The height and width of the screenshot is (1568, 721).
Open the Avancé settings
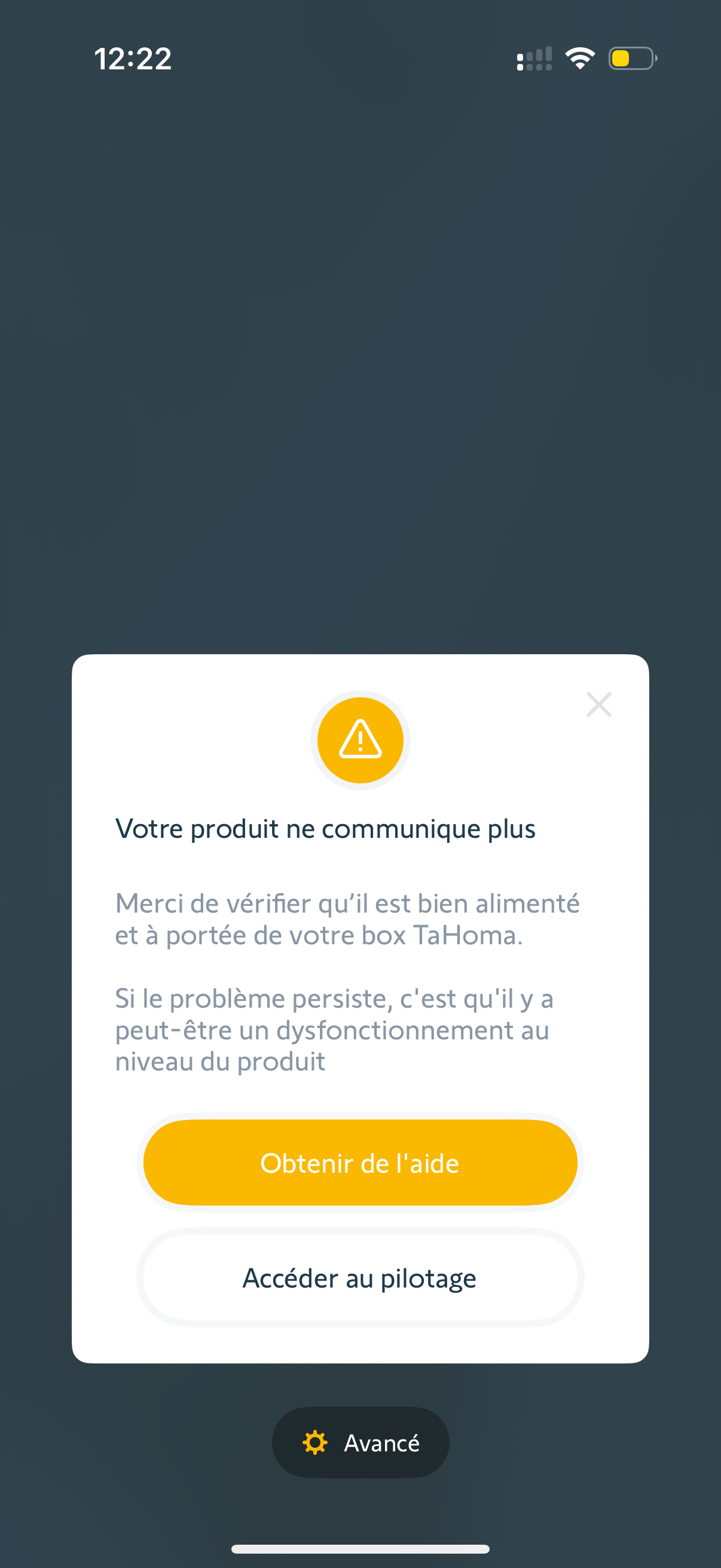coord(360,1442)
